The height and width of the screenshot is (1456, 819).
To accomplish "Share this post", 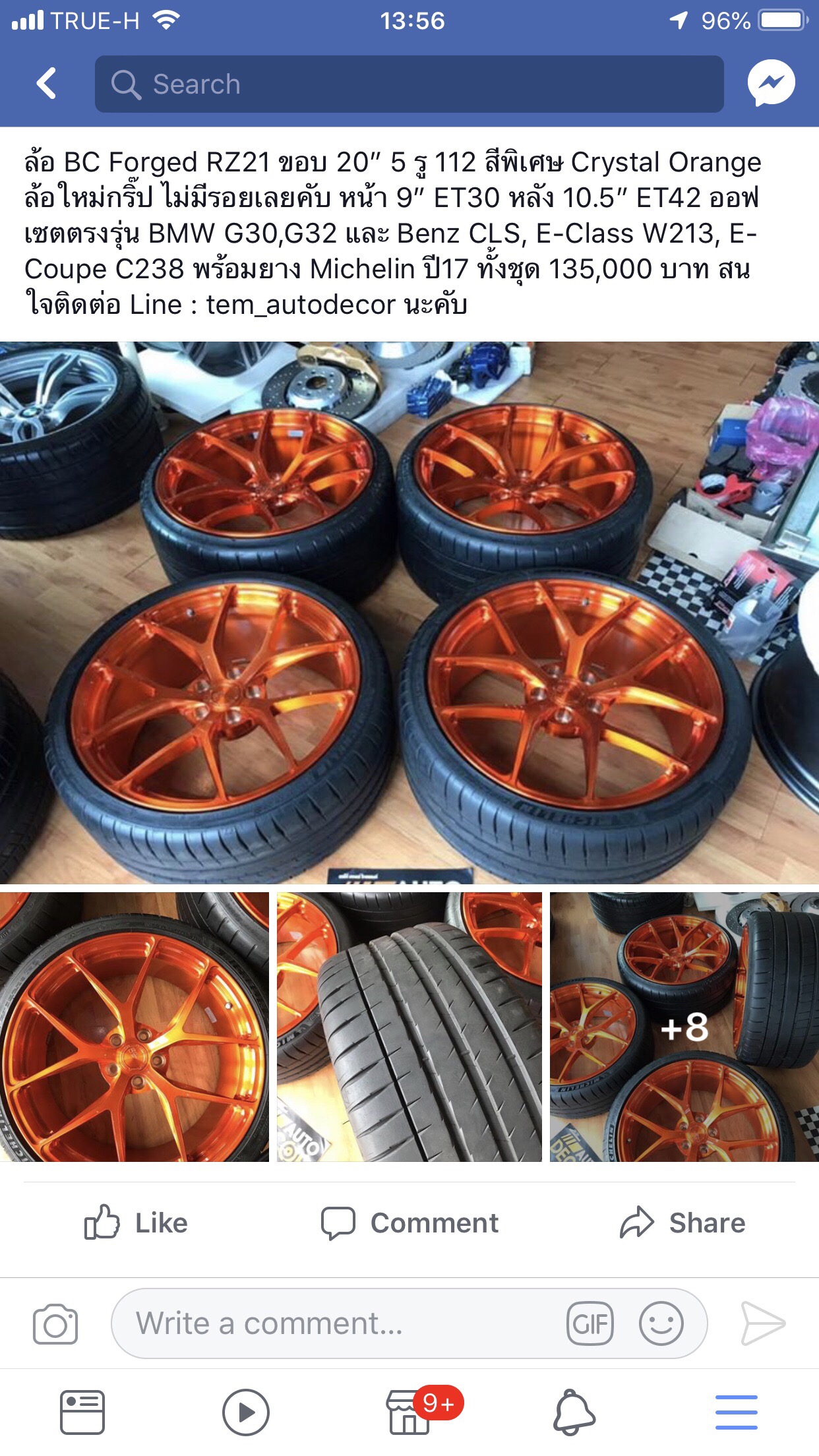I will 682,1223.
